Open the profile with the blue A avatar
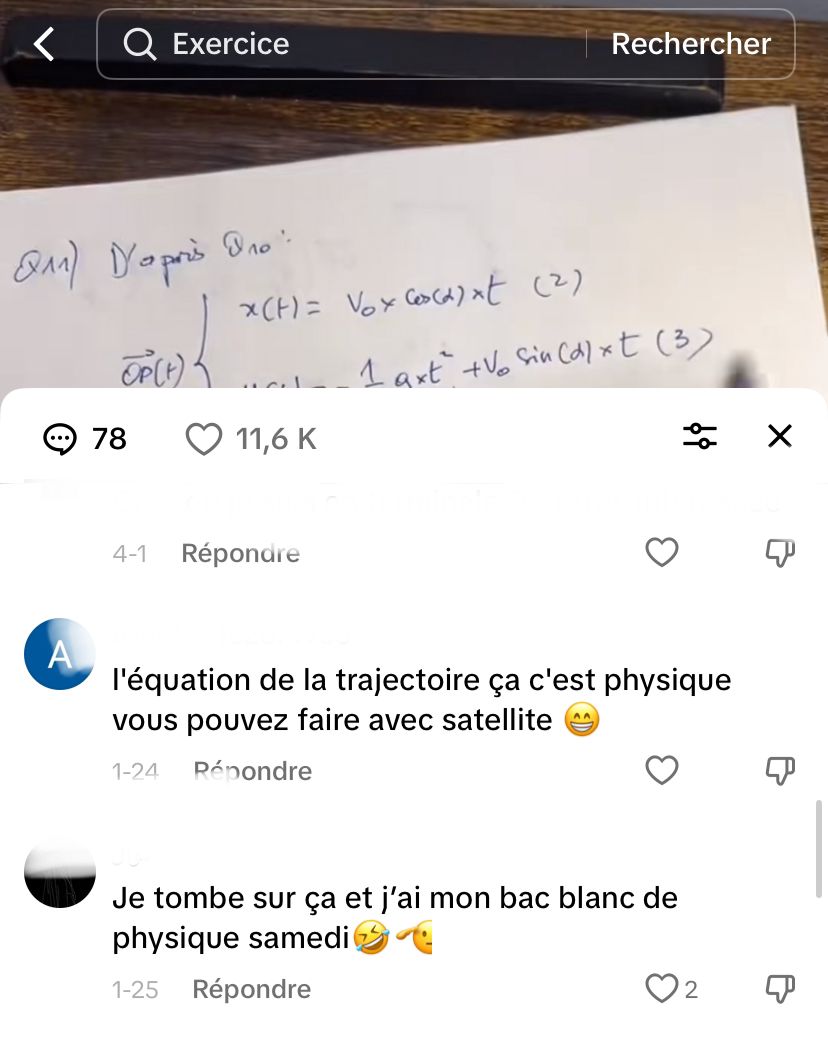 [x=59, y=654]
